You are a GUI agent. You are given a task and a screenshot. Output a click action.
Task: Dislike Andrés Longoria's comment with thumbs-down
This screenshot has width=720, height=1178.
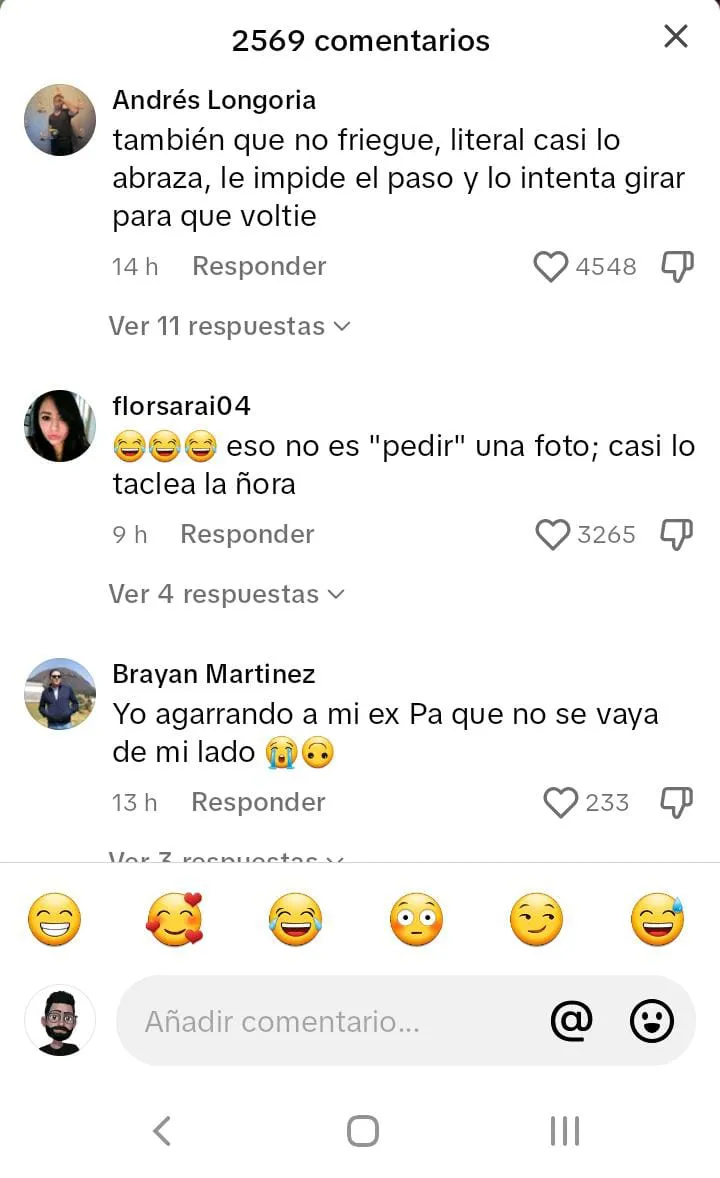coord(676,266)
